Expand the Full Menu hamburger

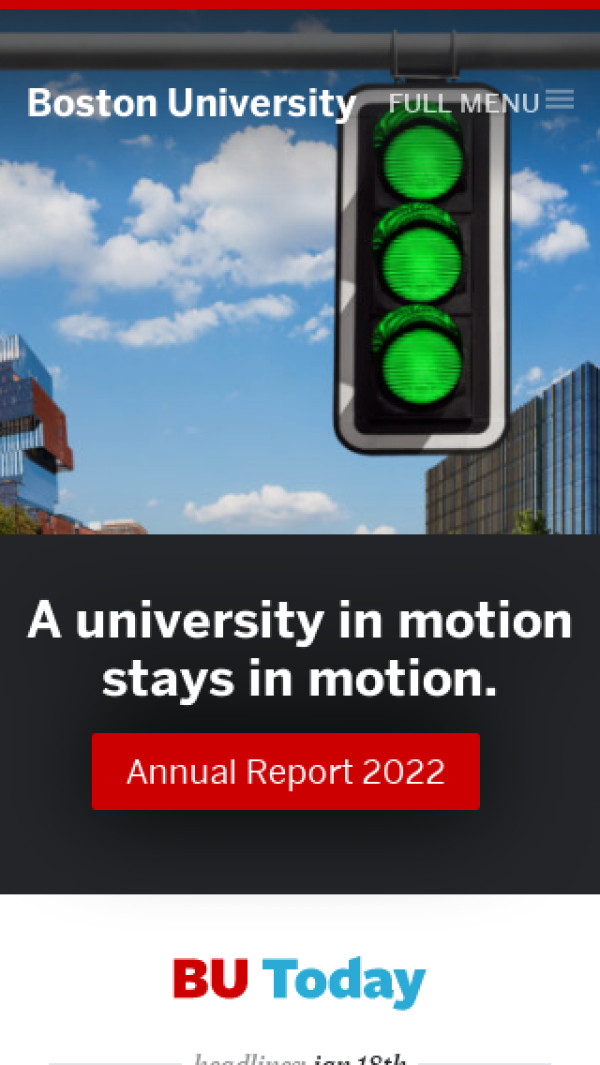point(481,102)
